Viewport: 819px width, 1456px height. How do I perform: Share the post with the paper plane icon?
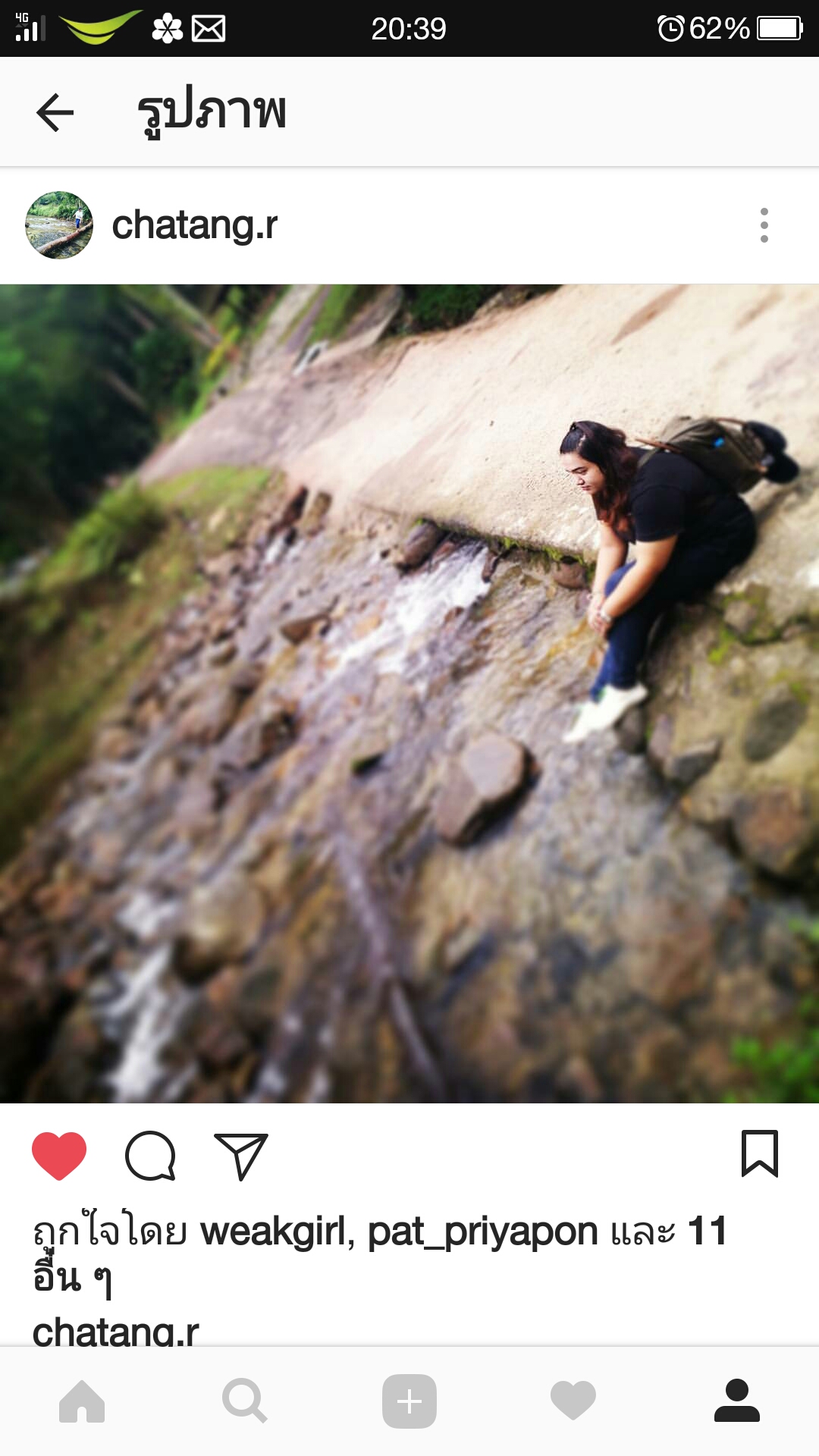click(x=241, y=1156)
